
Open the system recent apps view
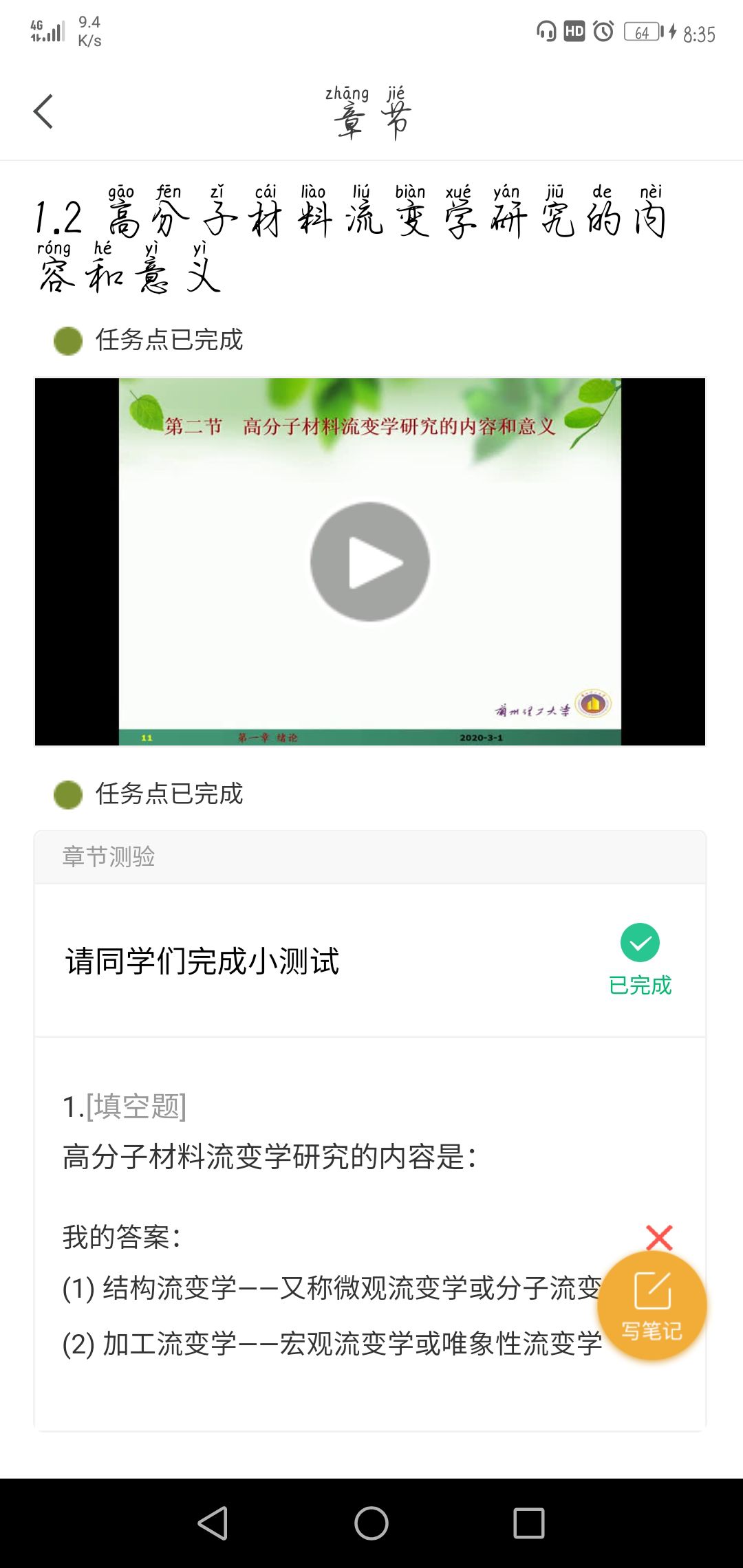coord(528,1523)
